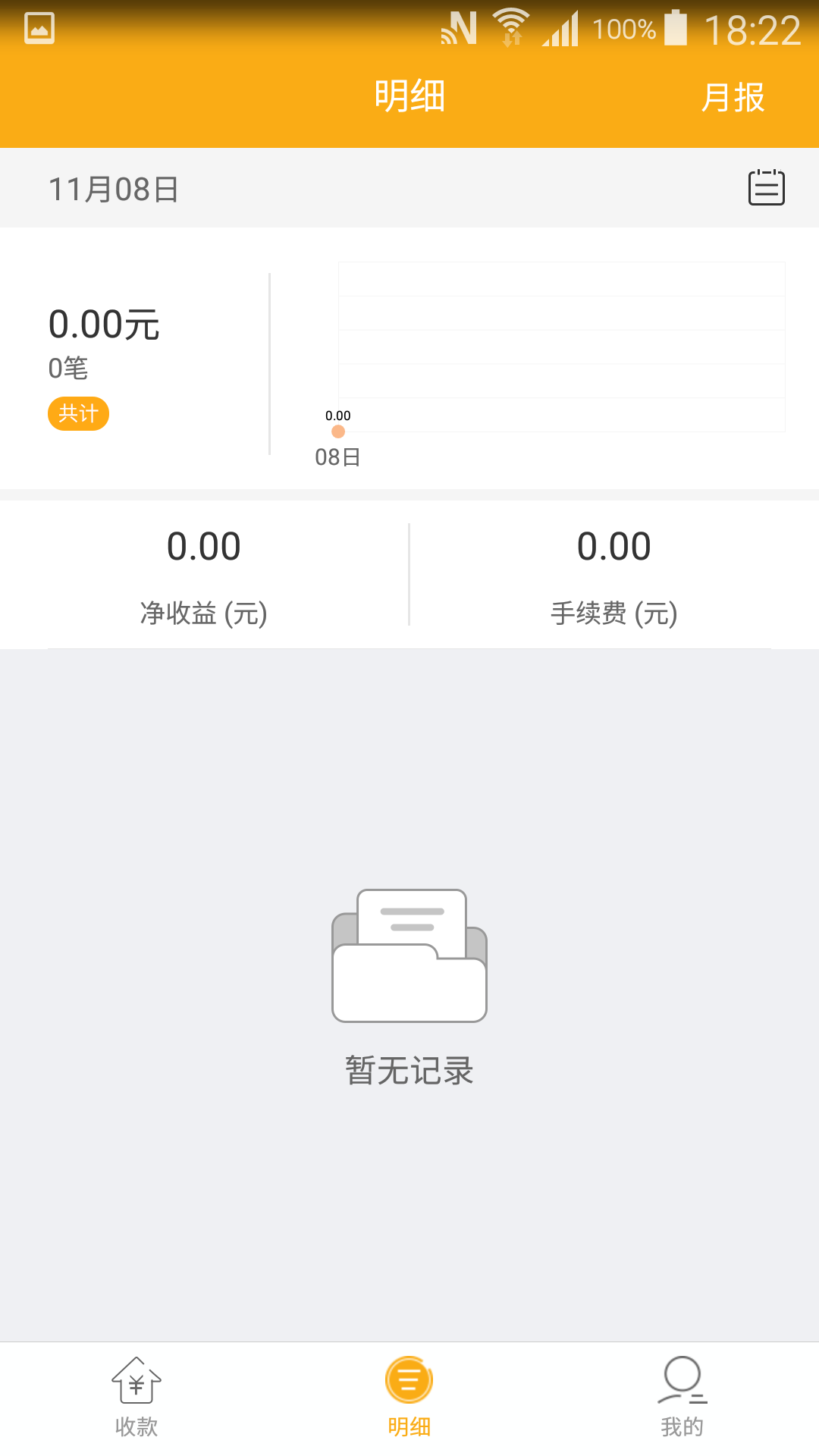The image size is (819, 1456).
Task: Tap the 08日 date label under the chart
Action: (x=338, y=457)
